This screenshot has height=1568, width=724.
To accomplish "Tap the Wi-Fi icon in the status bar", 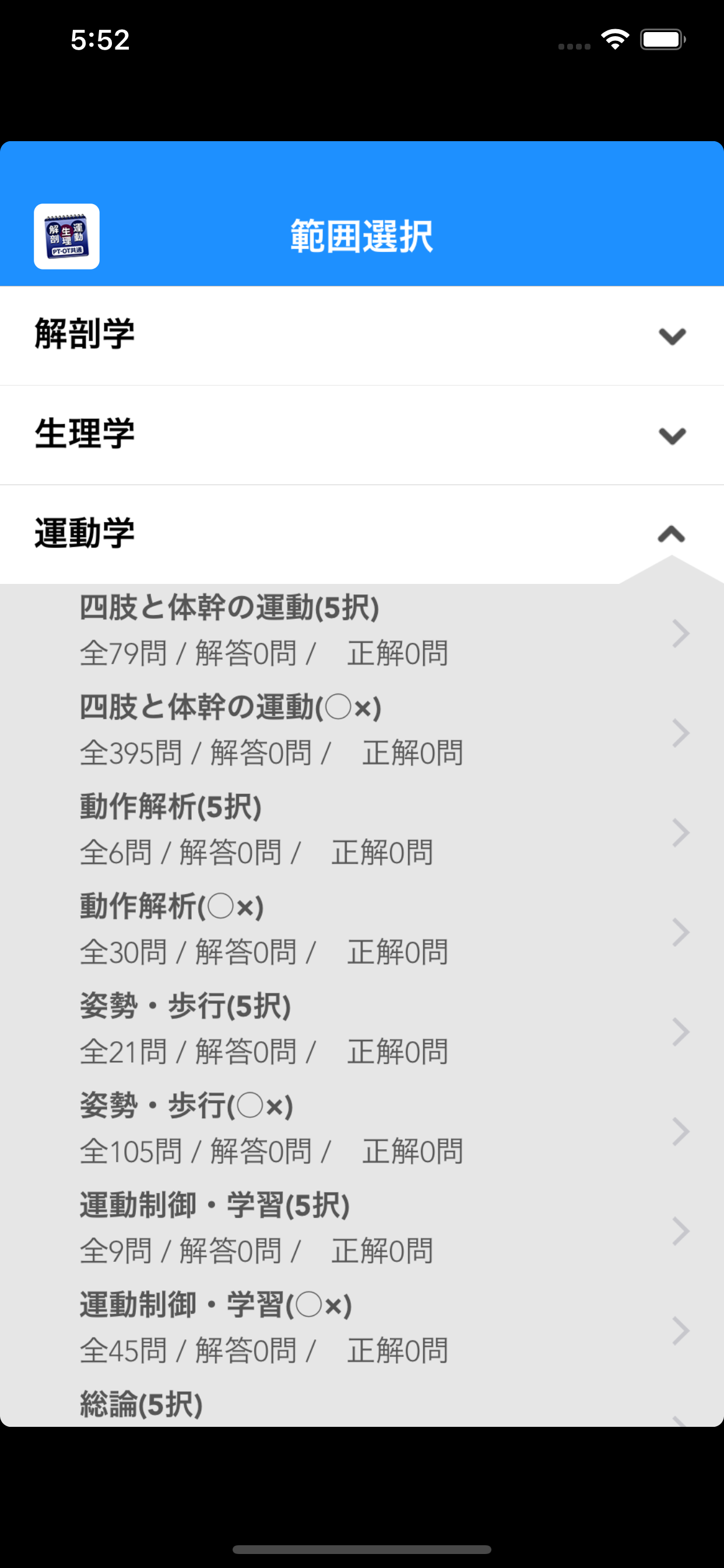I will click(614, 38).
